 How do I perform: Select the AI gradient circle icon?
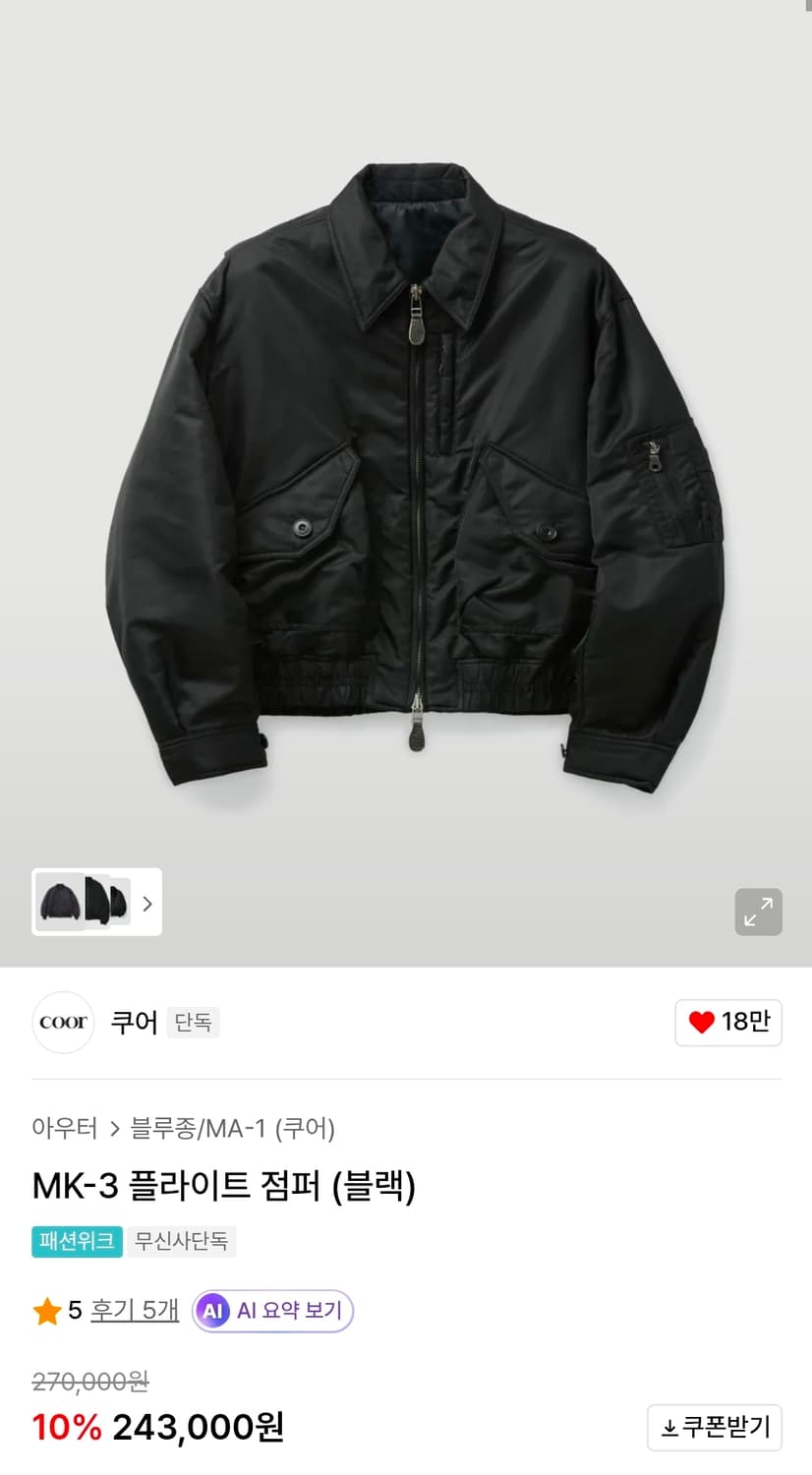click(x=212, y=1311)
